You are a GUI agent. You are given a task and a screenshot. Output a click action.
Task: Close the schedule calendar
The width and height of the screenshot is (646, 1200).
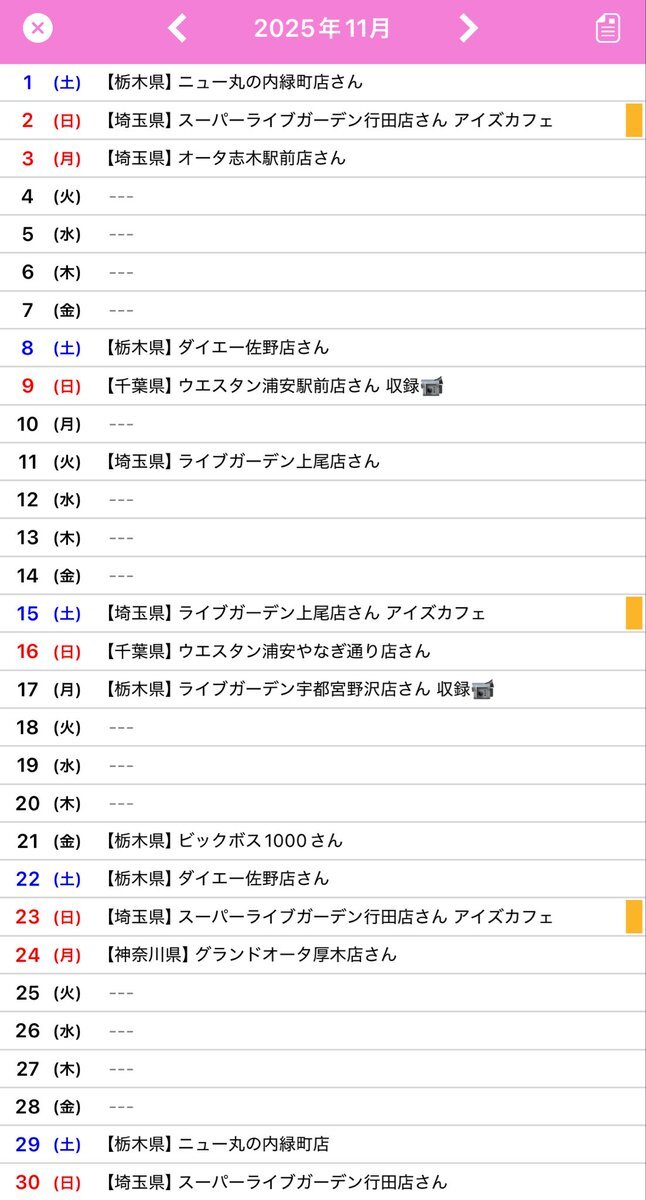(38, 28)
